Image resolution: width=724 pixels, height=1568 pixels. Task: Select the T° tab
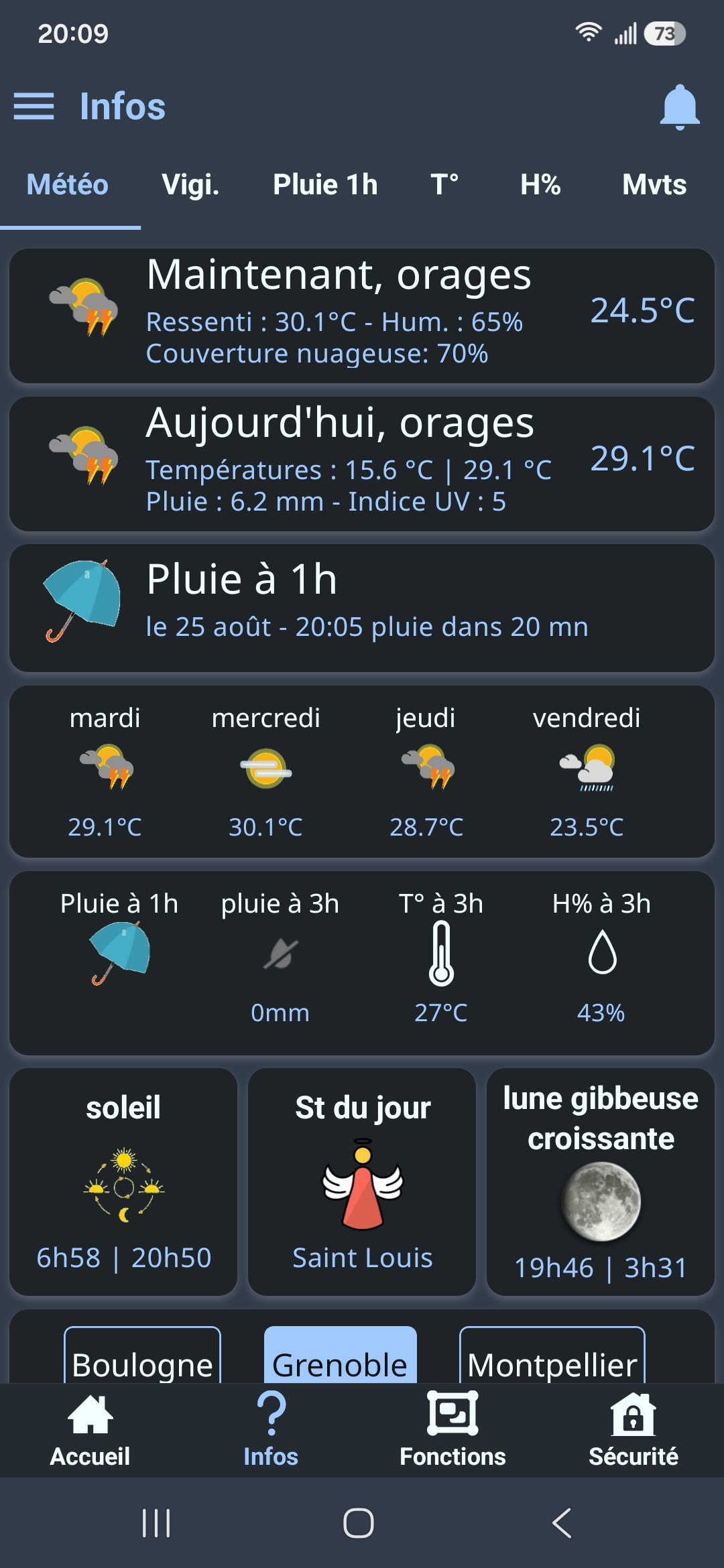point(444,185)
